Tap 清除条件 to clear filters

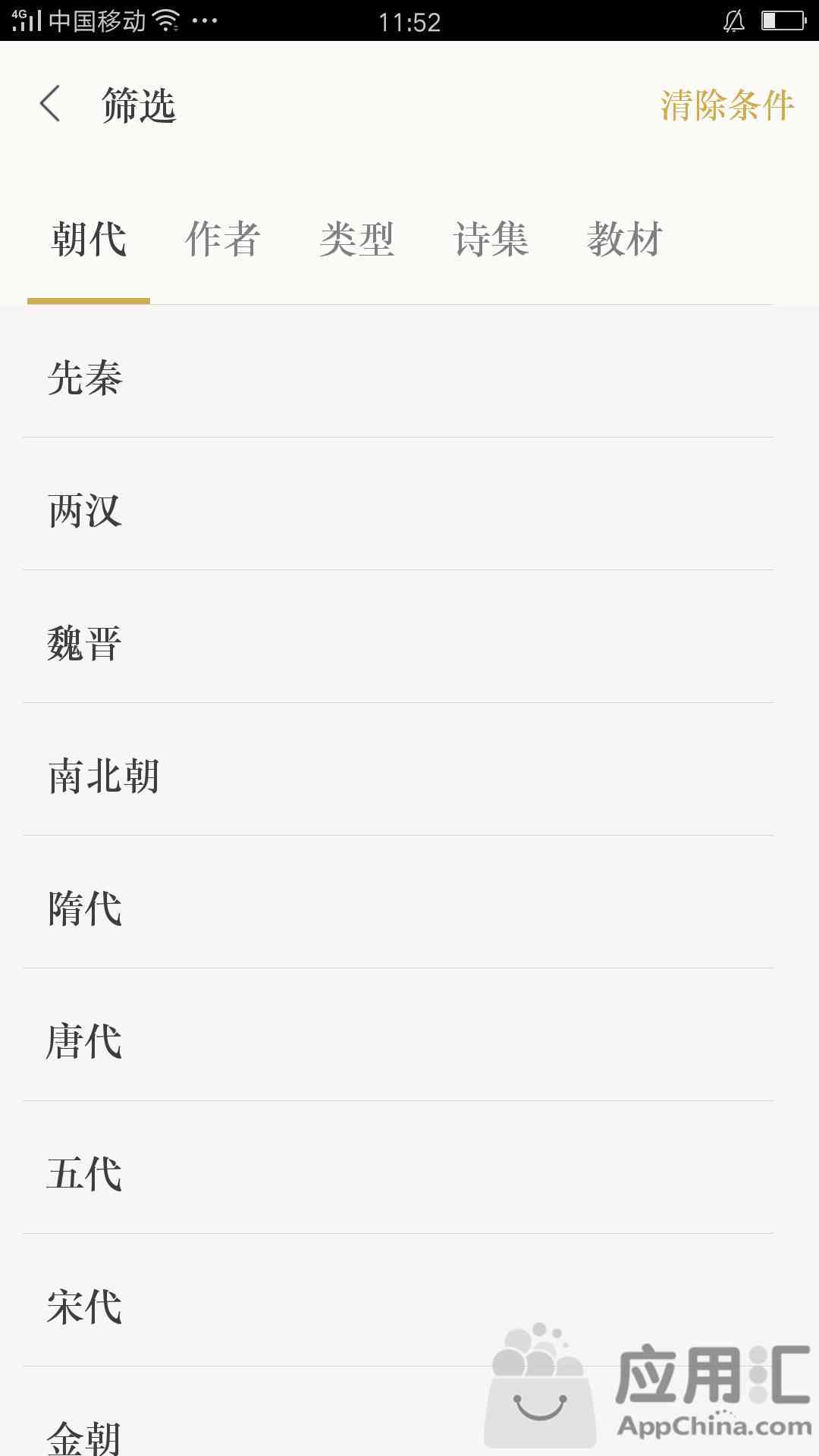727,105
